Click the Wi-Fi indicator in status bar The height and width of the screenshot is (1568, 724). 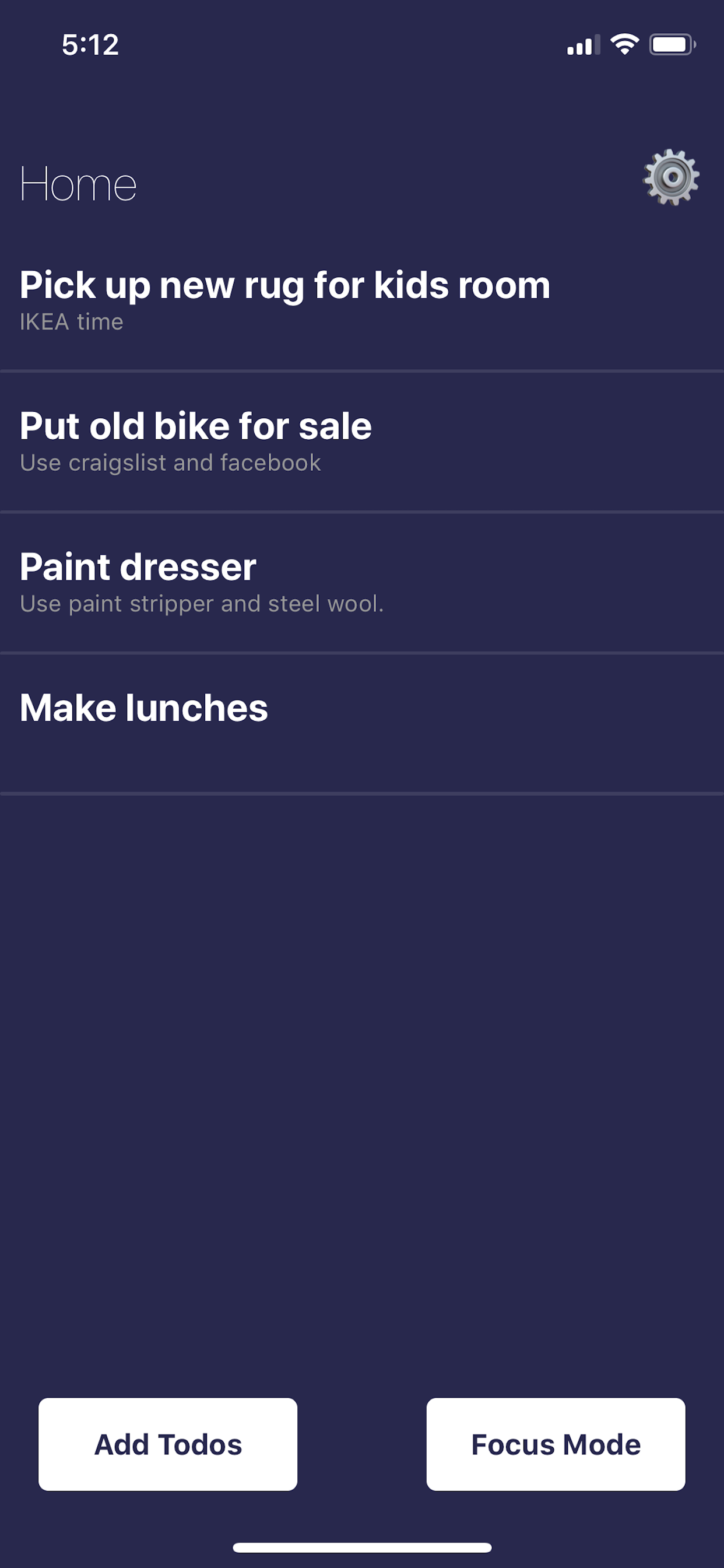pyautogui.click(x=625, y=44)
